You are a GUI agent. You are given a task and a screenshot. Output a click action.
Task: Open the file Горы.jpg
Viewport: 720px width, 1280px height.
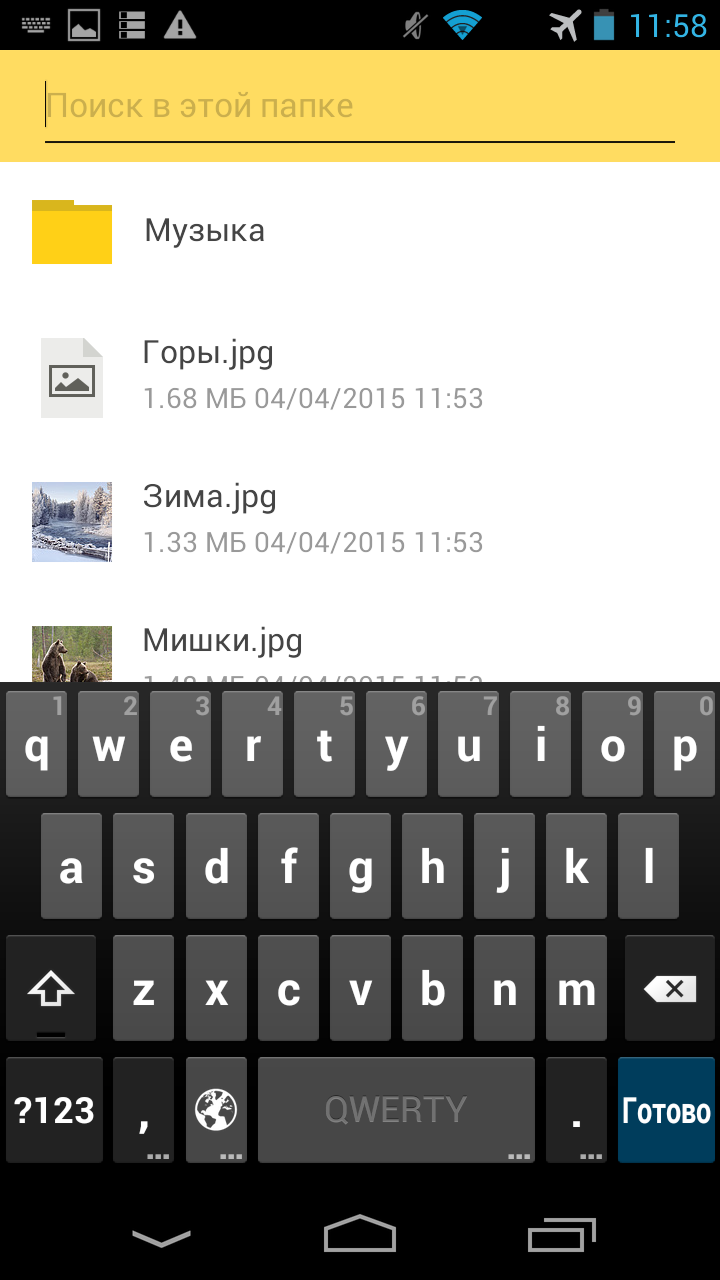click(x=360, y=376)
